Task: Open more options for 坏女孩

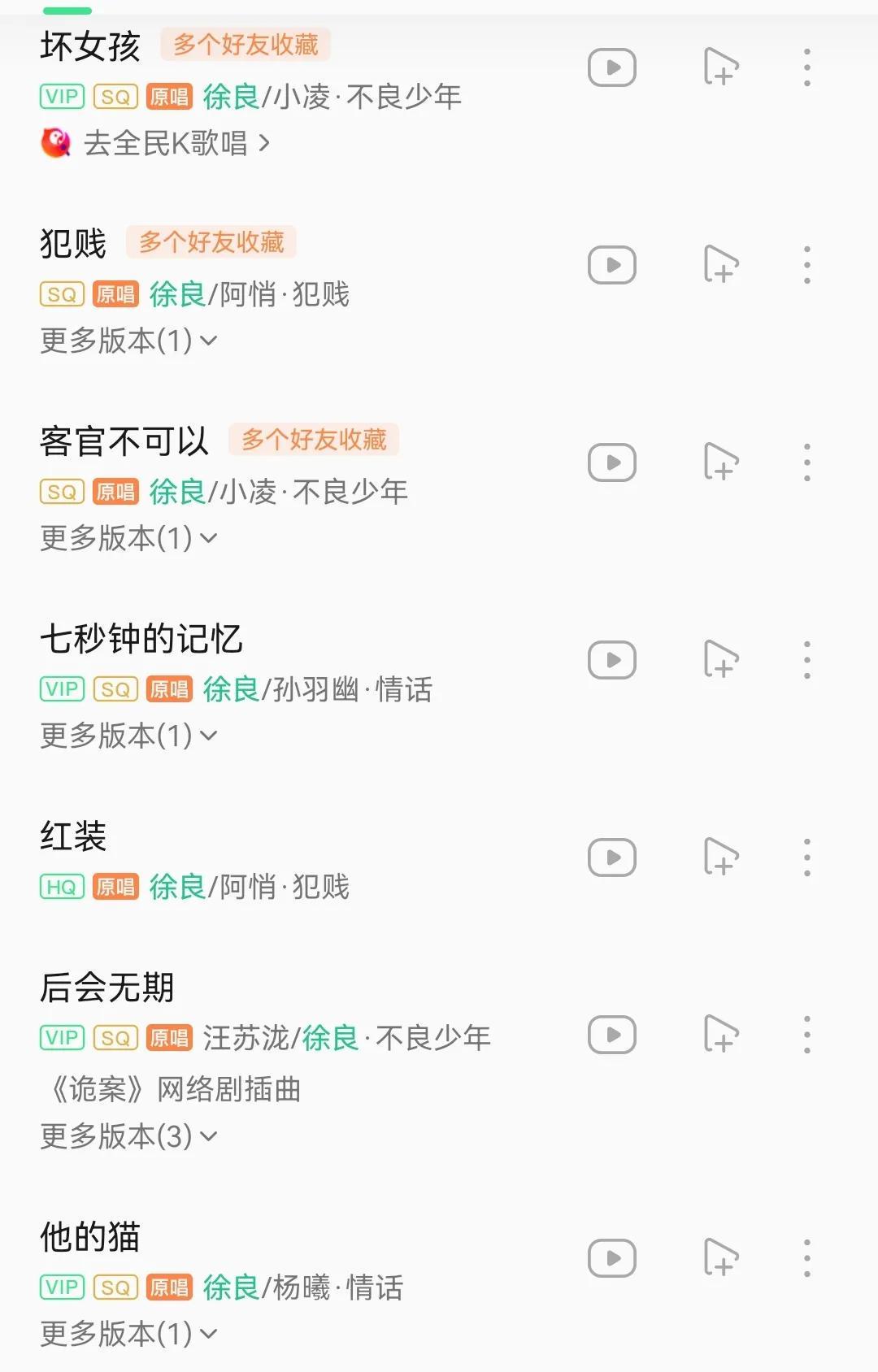Action: pyautogui.click(x=806, y=67)
